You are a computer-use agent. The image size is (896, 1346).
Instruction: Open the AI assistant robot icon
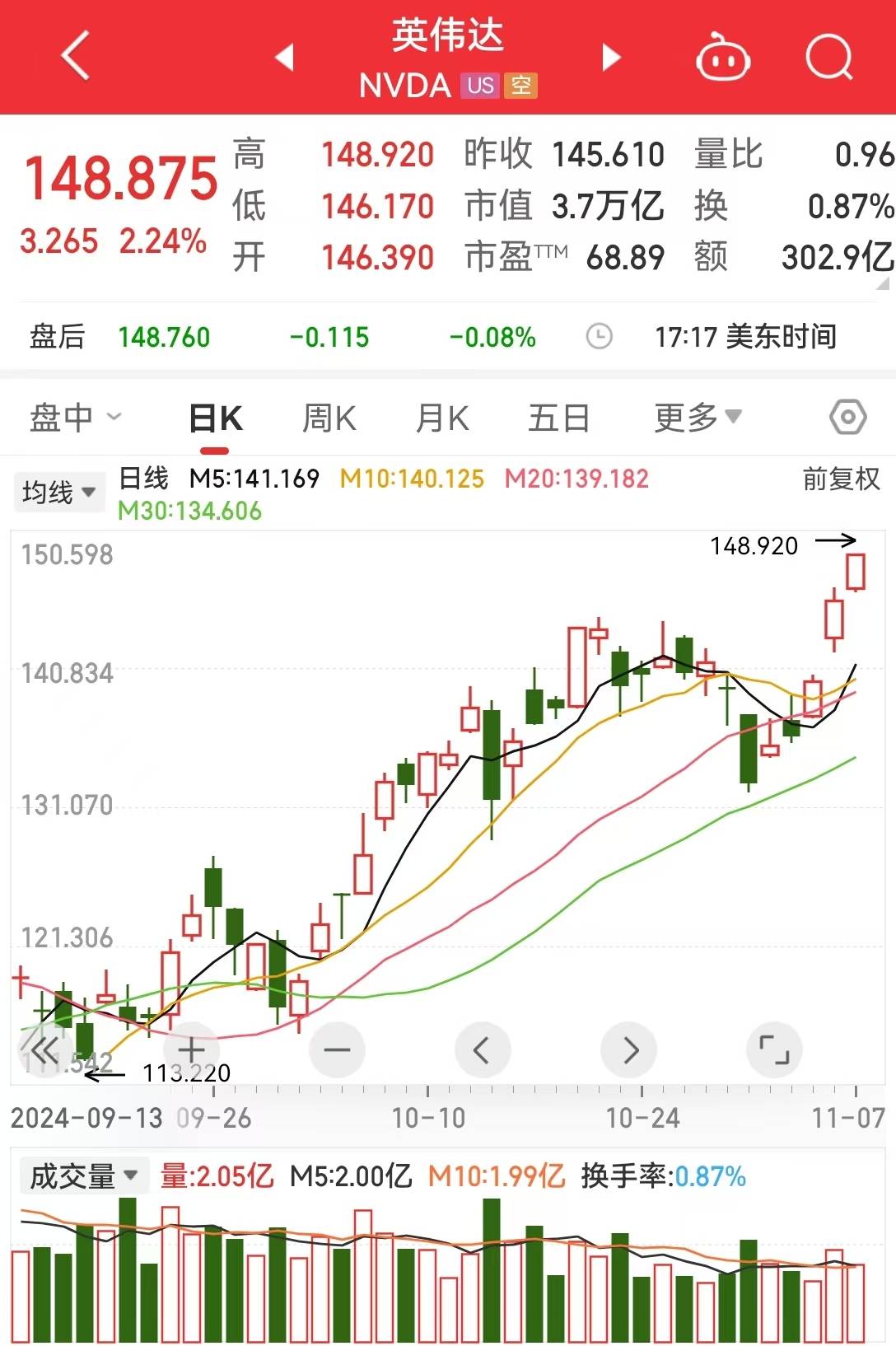pyautogui.click(x=721, y=56)
